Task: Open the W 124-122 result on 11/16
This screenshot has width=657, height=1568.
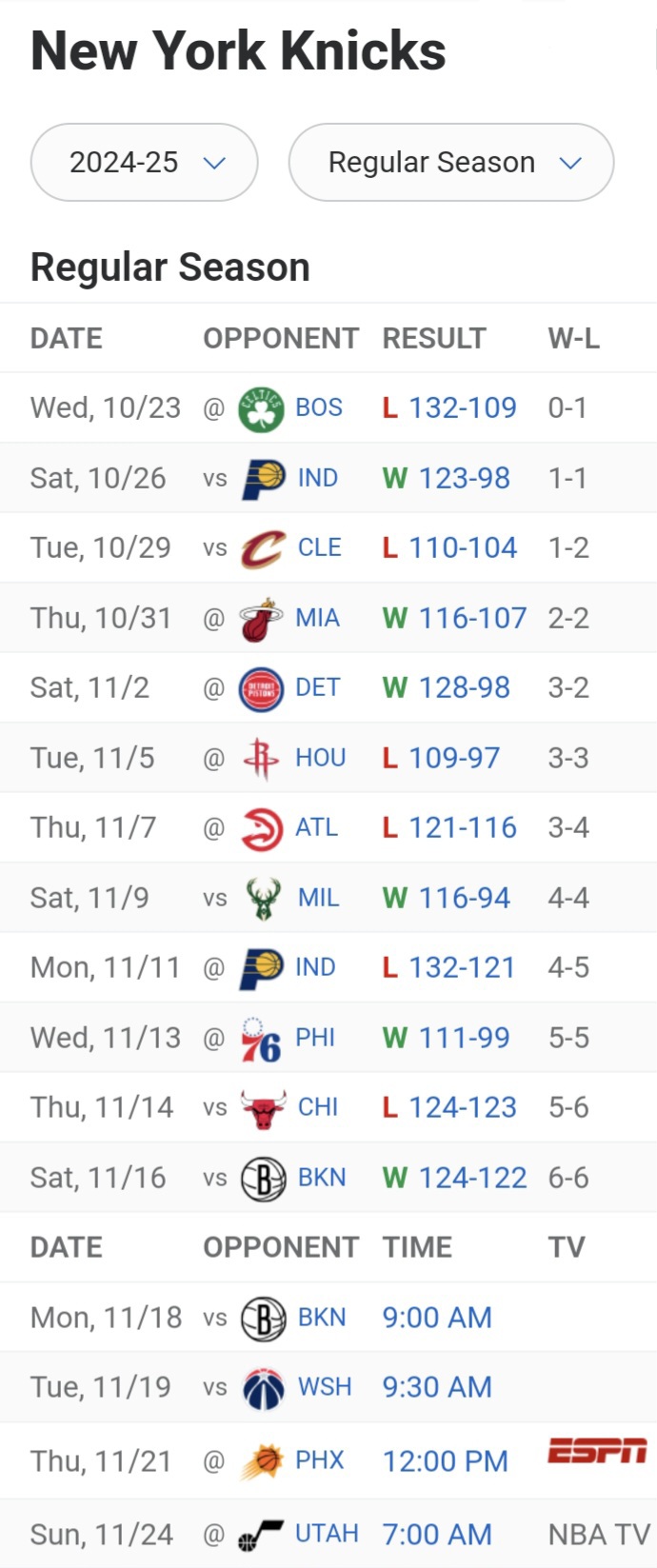Action: coord(454,1178)
